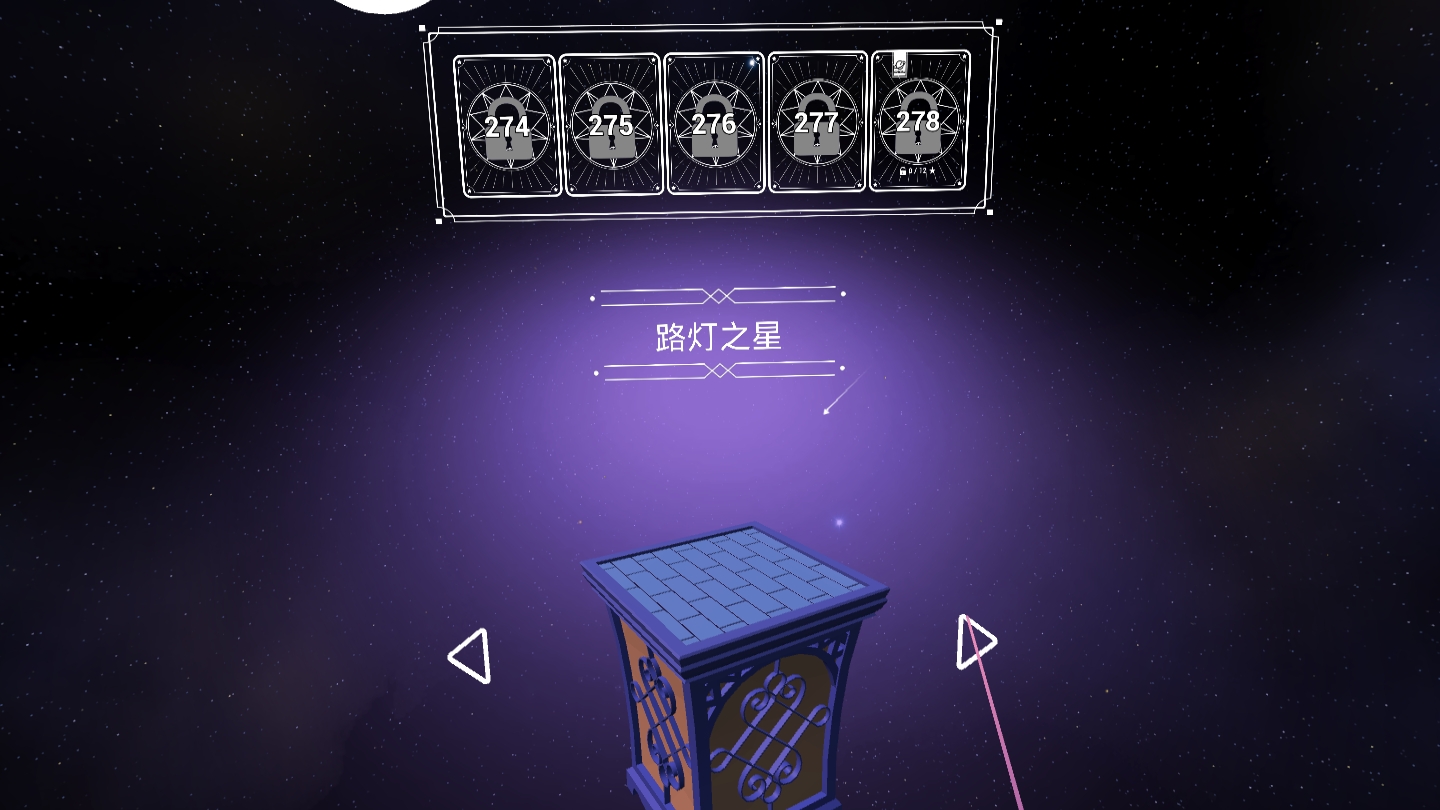
Task: Open locked level card 278
Action: (x=919, y=121)
